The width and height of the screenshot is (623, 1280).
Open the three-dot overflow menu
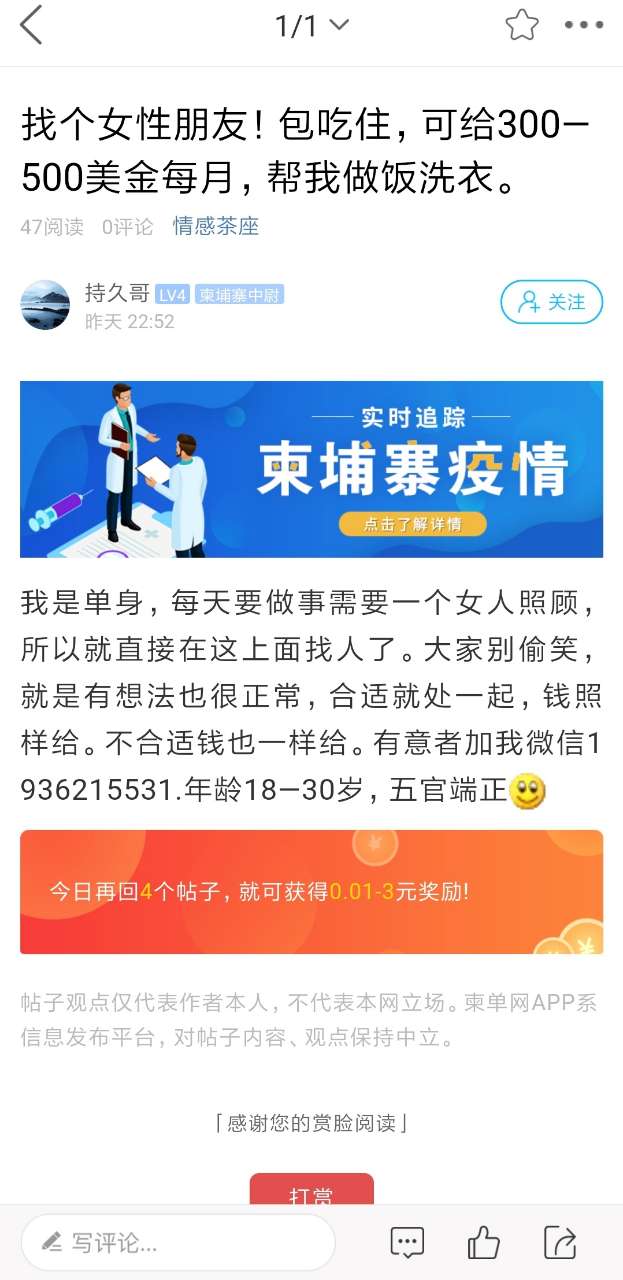click(x=584, y=26)
